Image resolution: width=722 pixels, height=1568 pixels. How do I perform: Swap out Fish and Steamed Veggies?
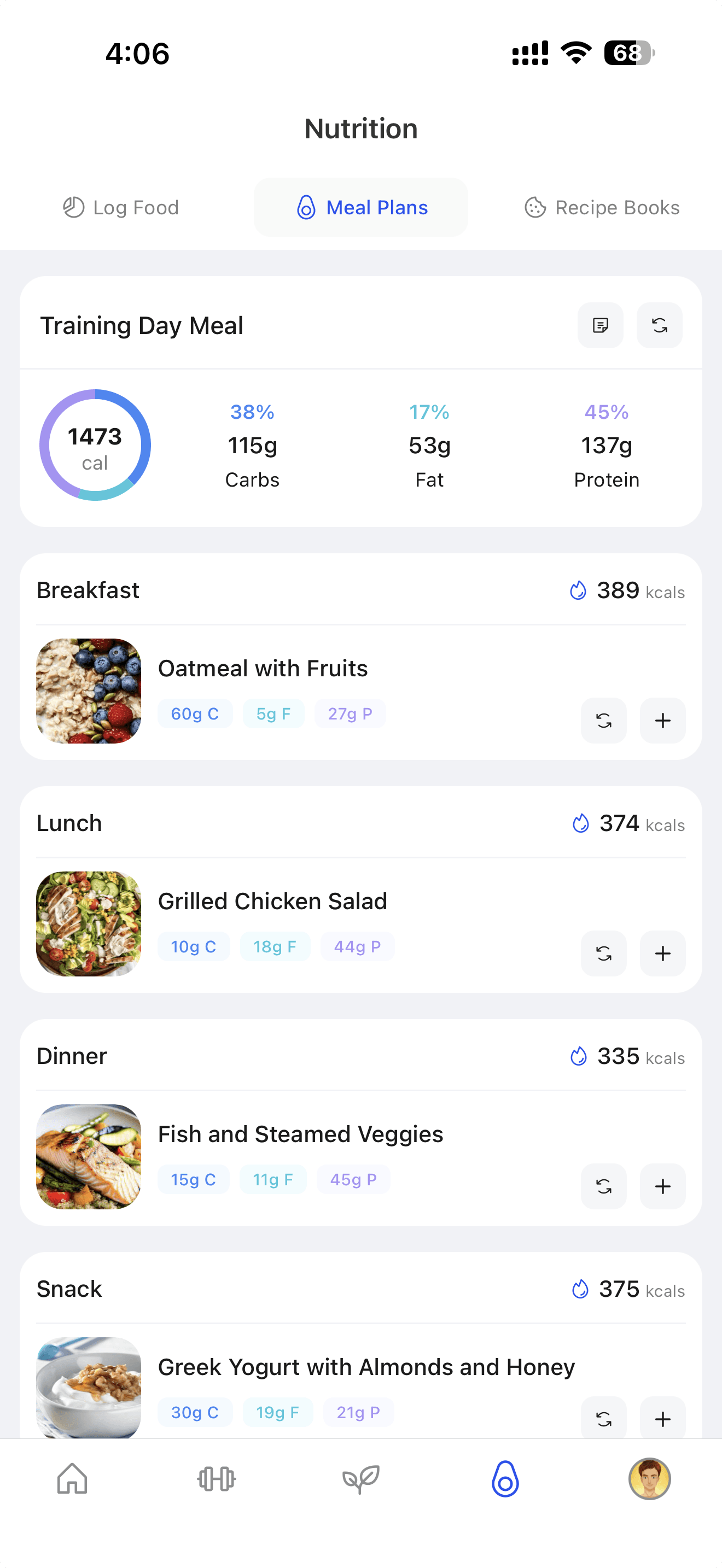click(603, 1186)
